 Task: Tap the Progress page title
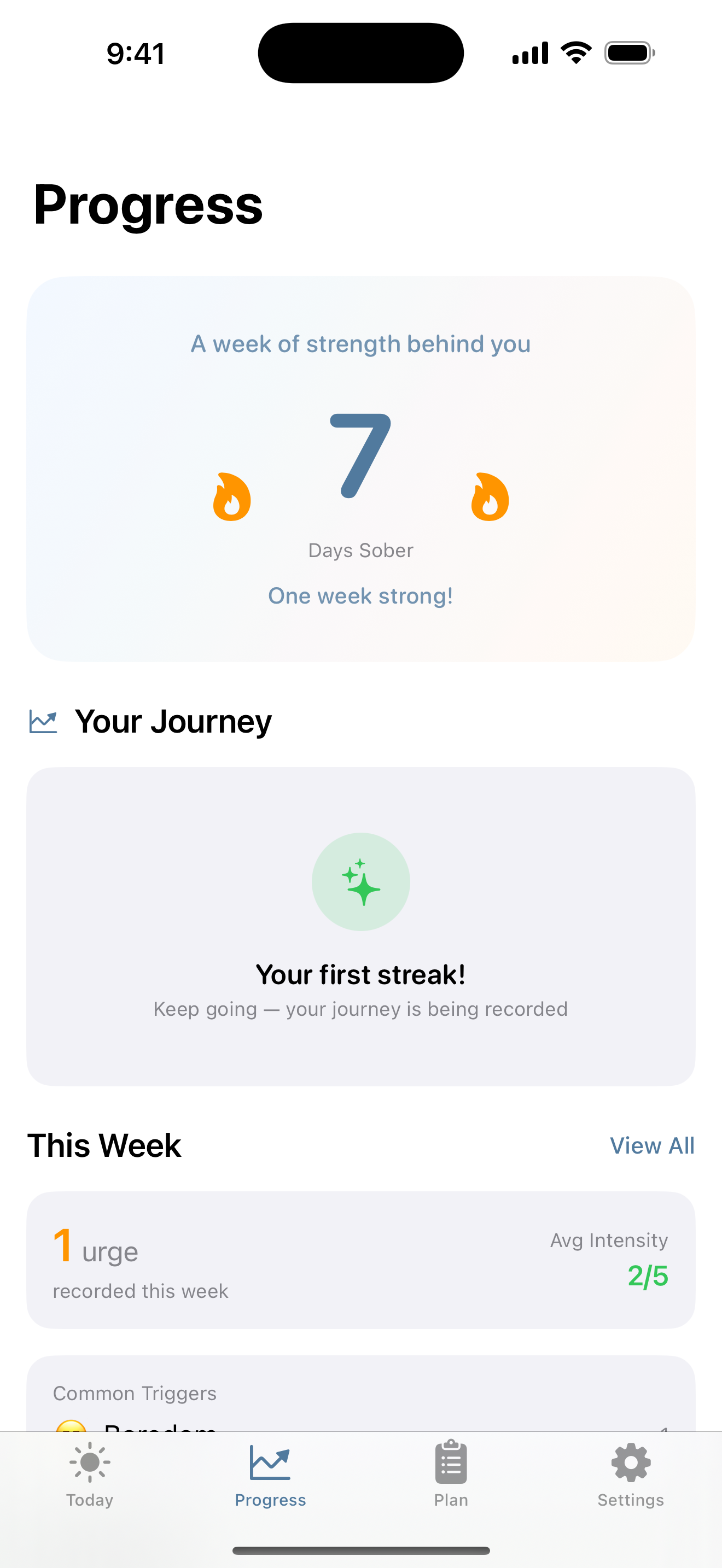click(x=147, y=206)
